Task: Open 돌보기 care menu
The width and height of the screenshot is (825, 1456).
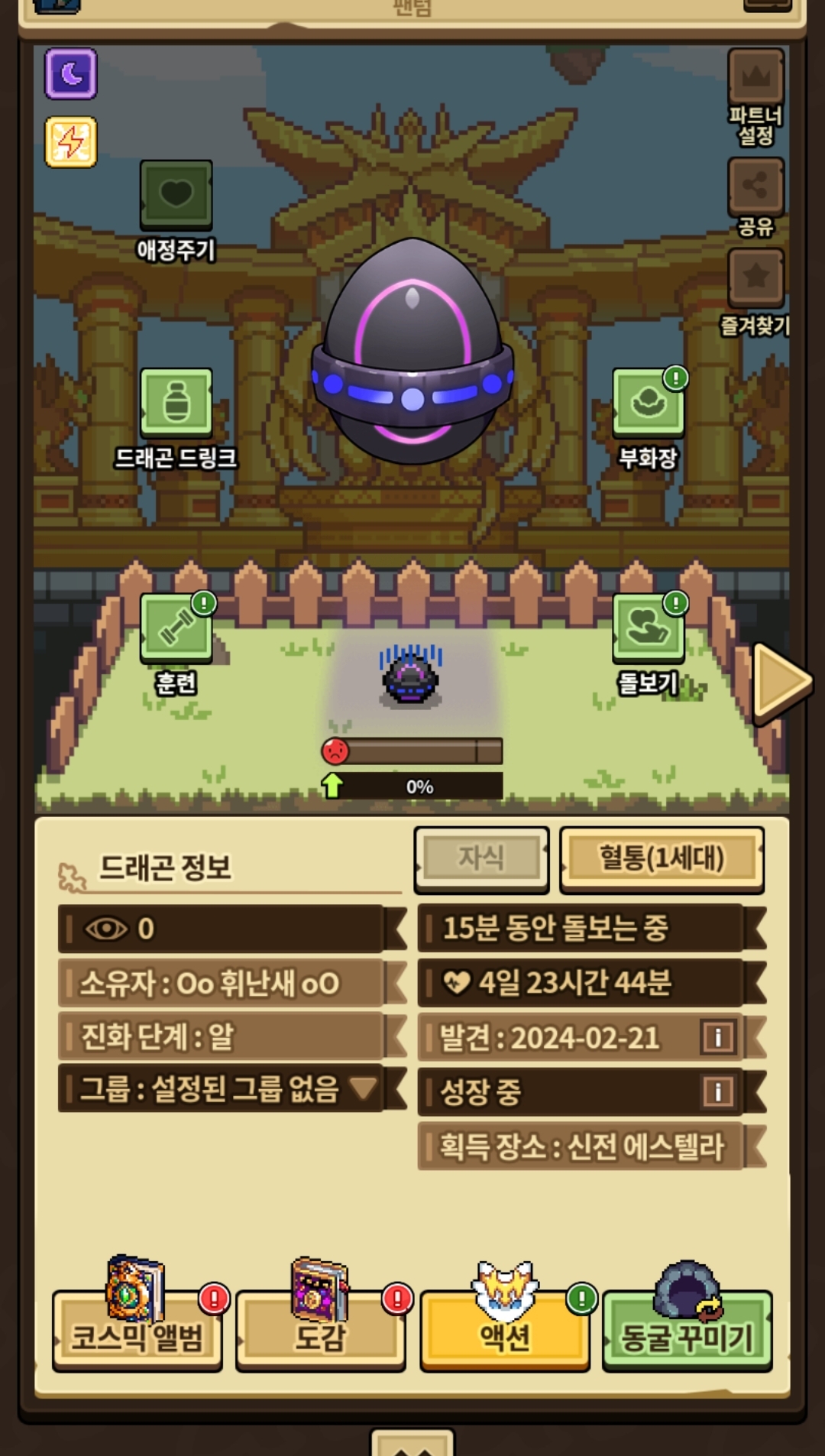Action: (x=648, y=628)
